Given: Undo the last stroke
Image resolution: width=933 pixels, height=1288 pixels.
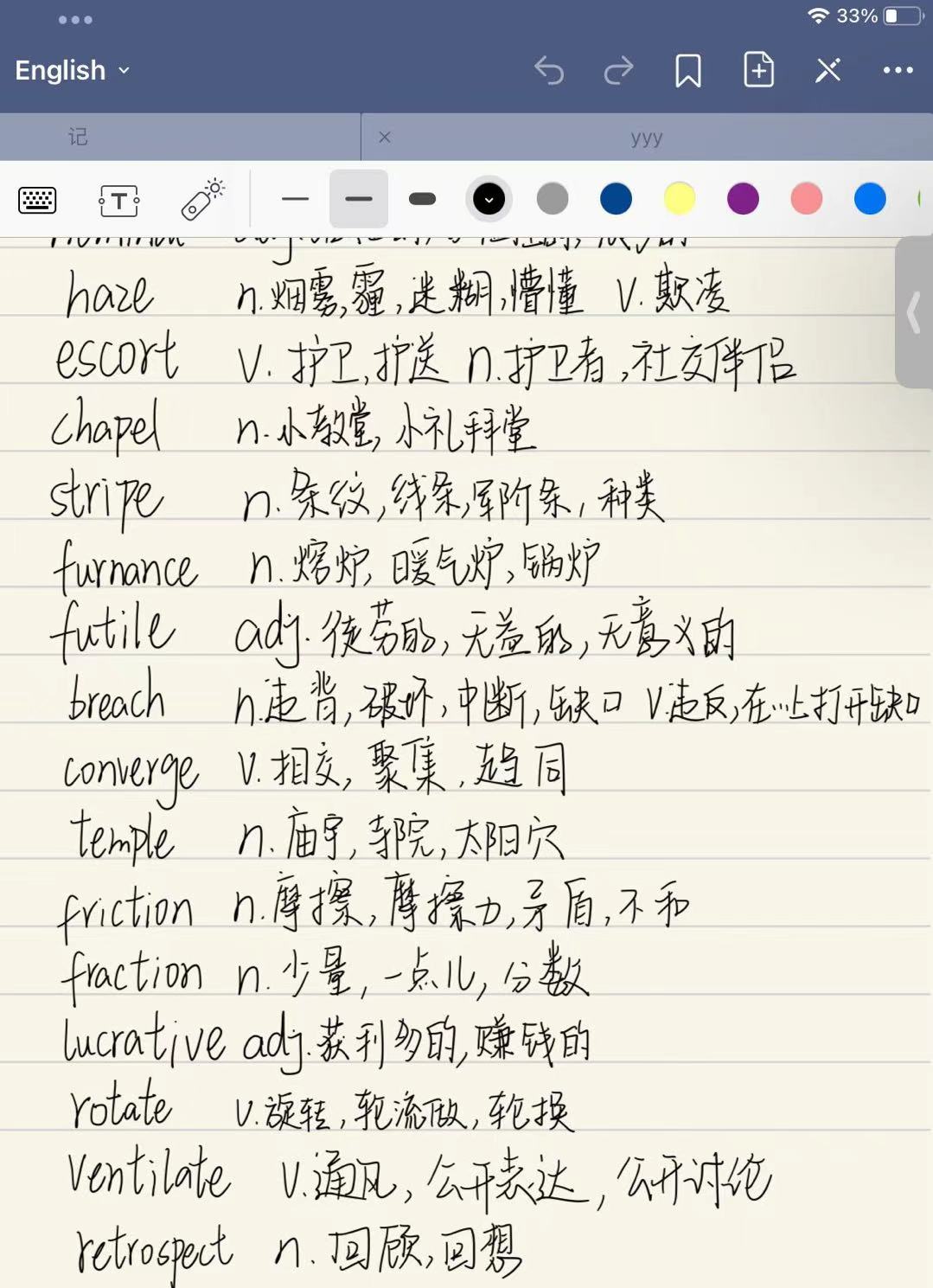Looking at the screenshot, I should (x=548, y=70).
